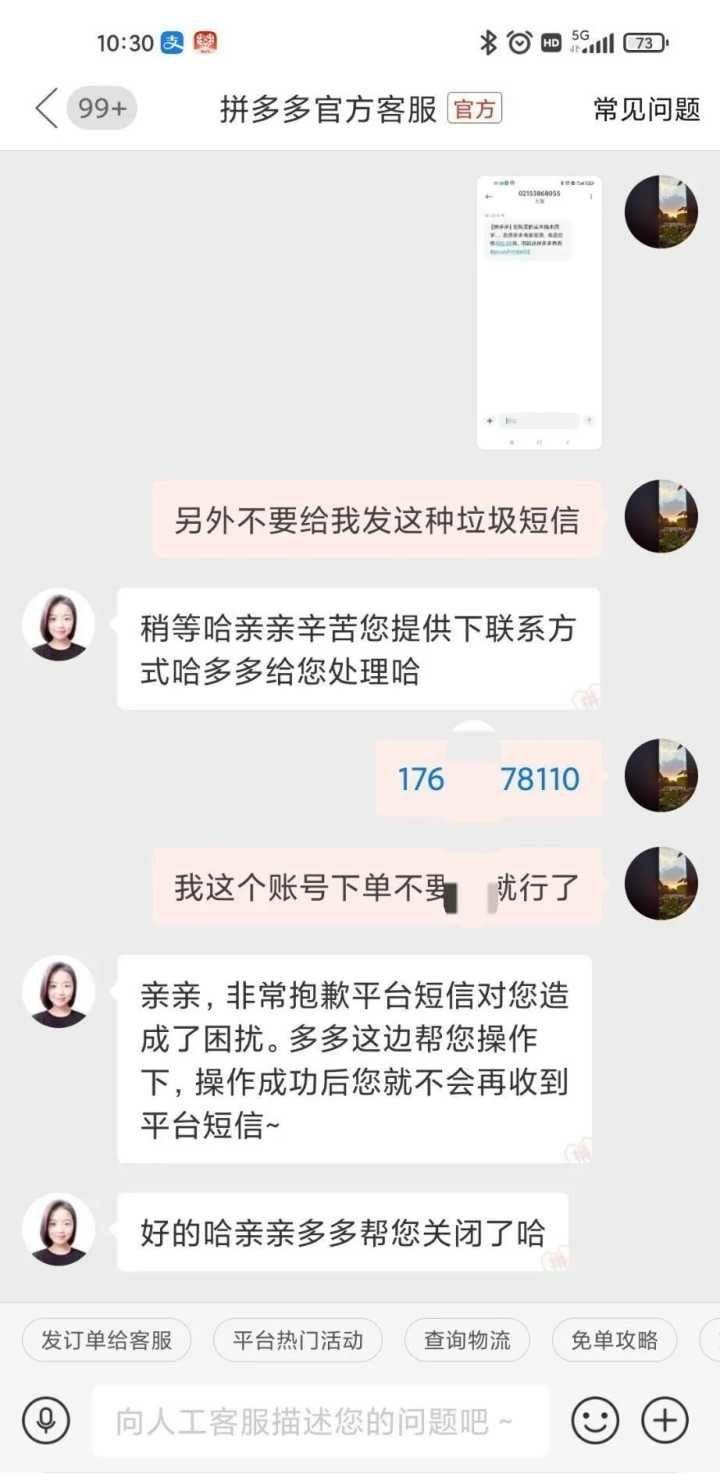This screenshot has height=1474, width=720.
Task: Tap 查询物流 to track logistics
Action: [467, 1340]
